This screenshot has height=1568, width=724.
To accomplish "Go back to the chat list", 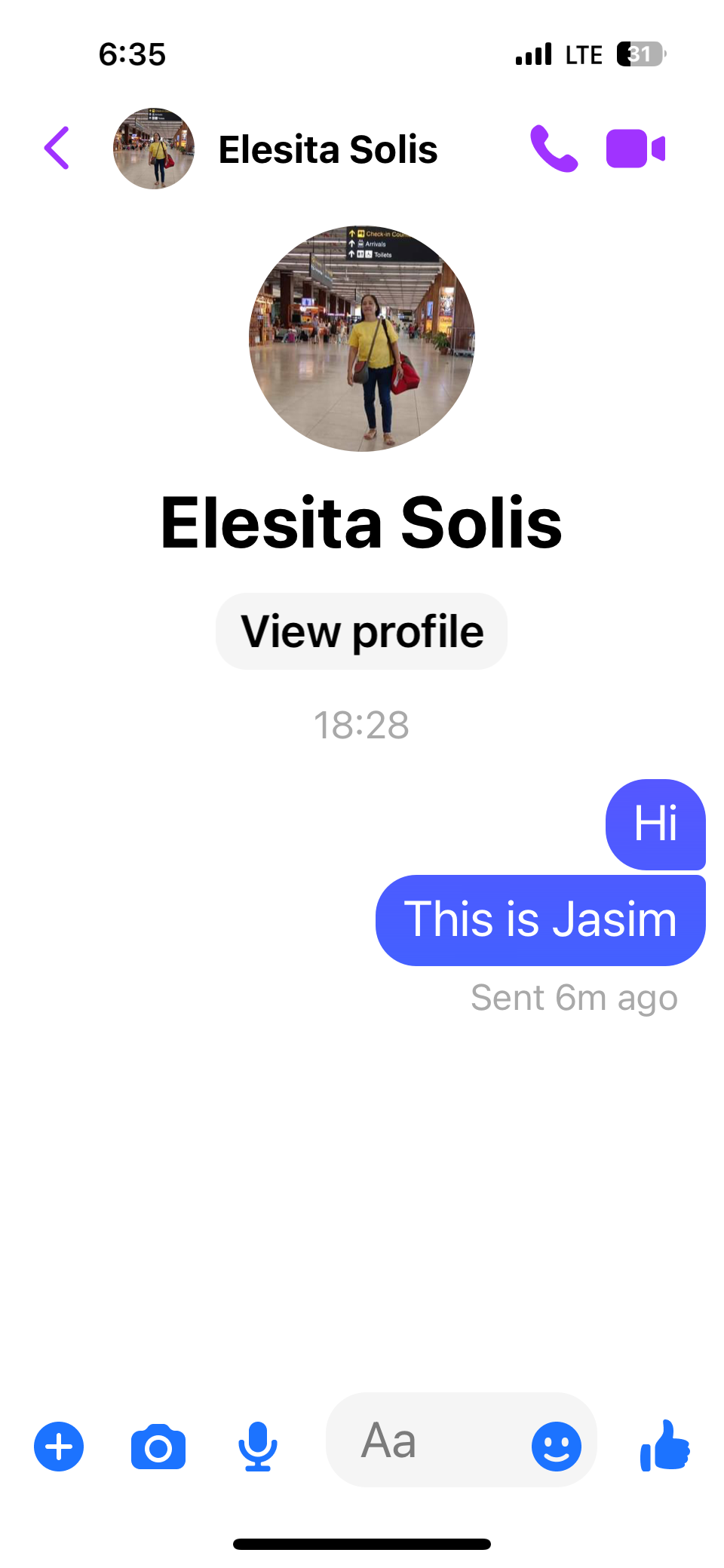I will [x=57, y=149].
